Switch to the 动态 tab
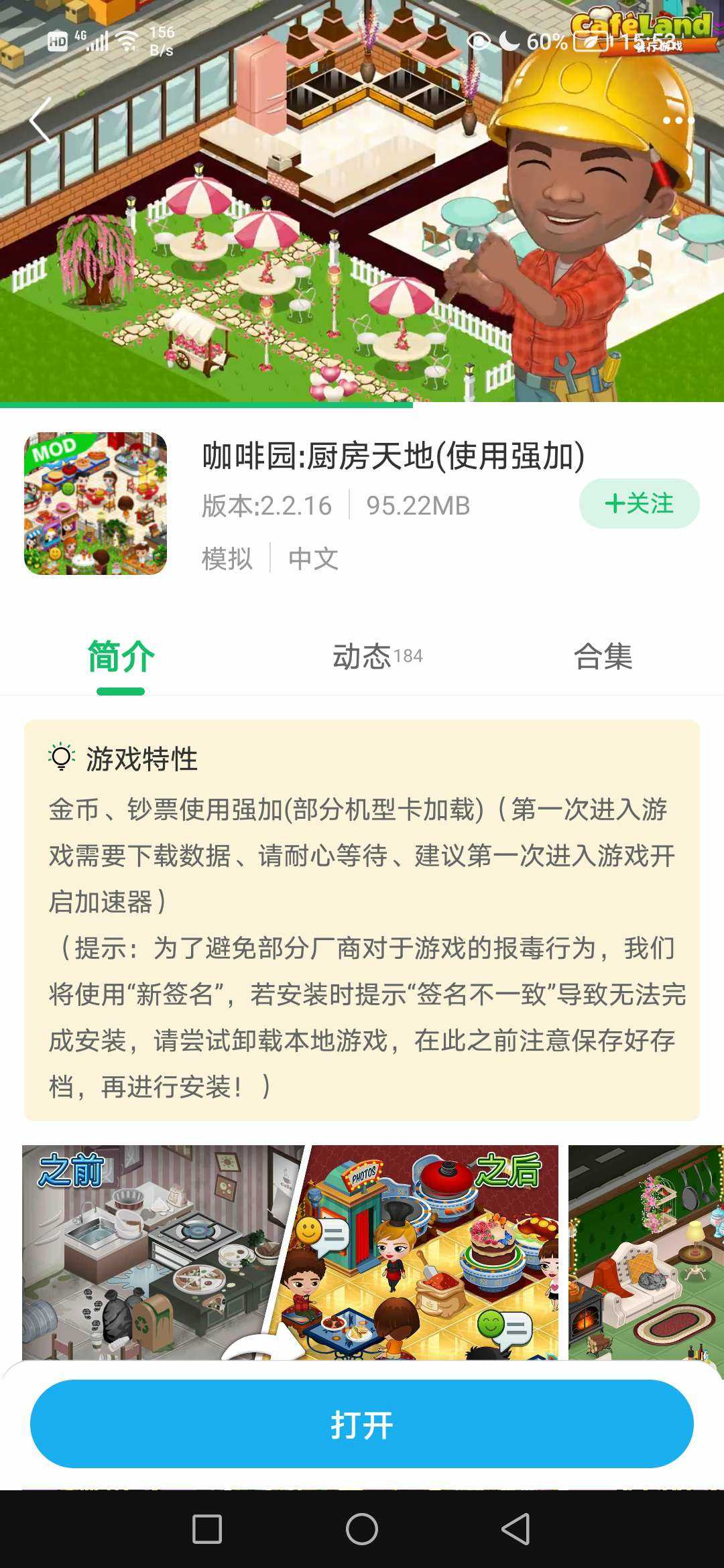724x1568 pixels. (377, 657)
